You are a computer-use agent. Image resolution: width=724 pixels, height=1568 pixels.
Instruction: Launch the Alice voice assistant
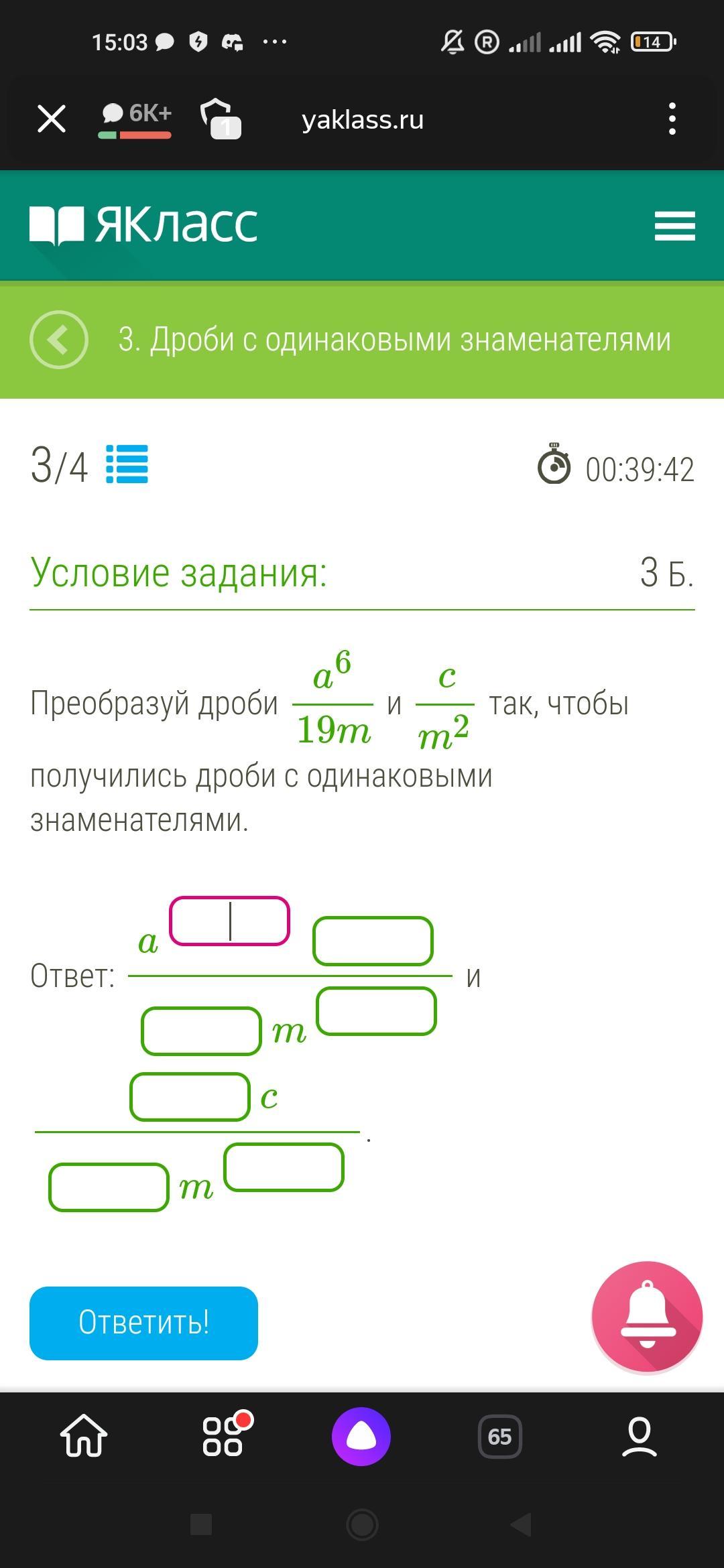[x=361, y=1436]
